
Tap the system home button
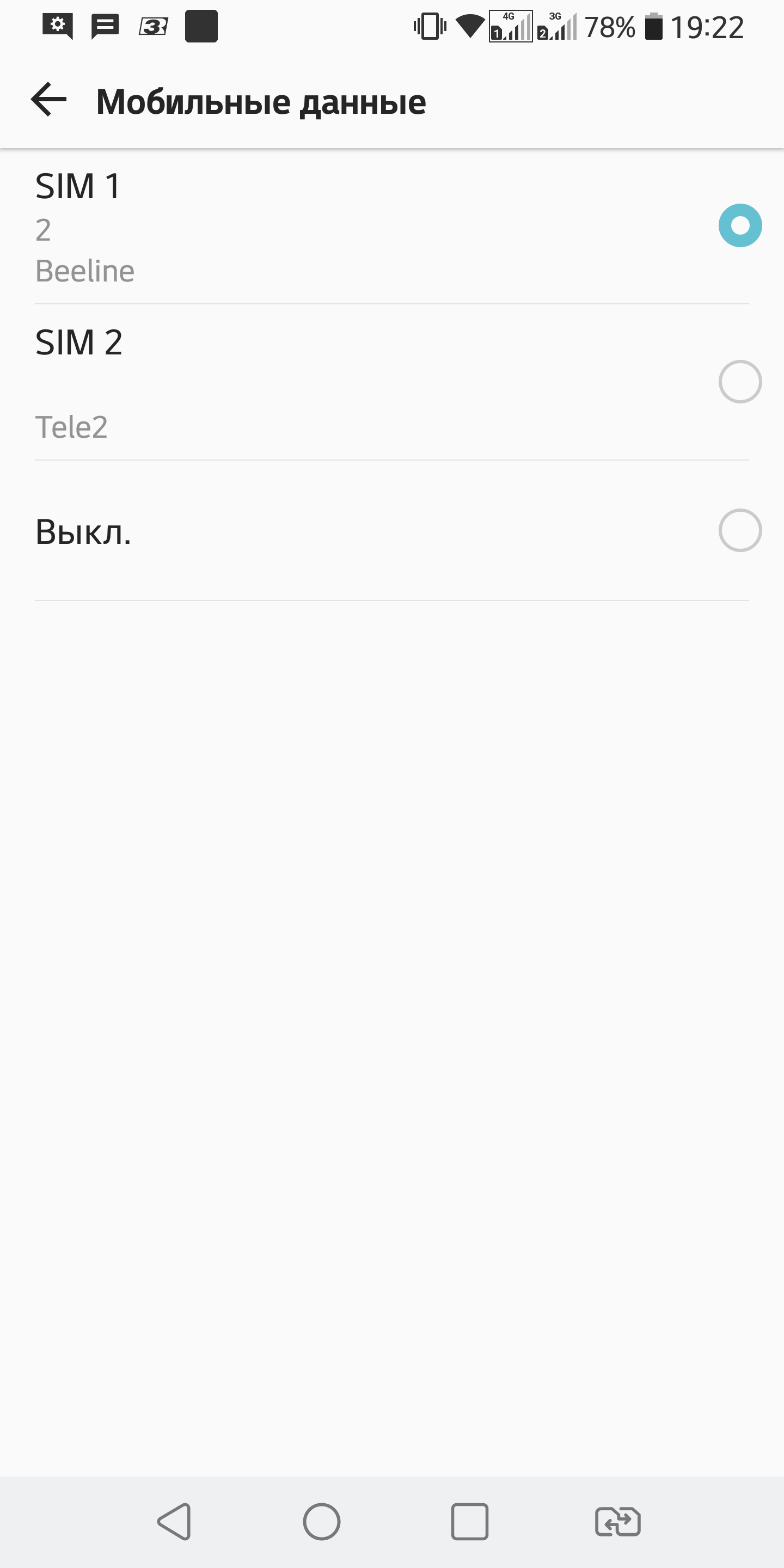pos(321,1521)
